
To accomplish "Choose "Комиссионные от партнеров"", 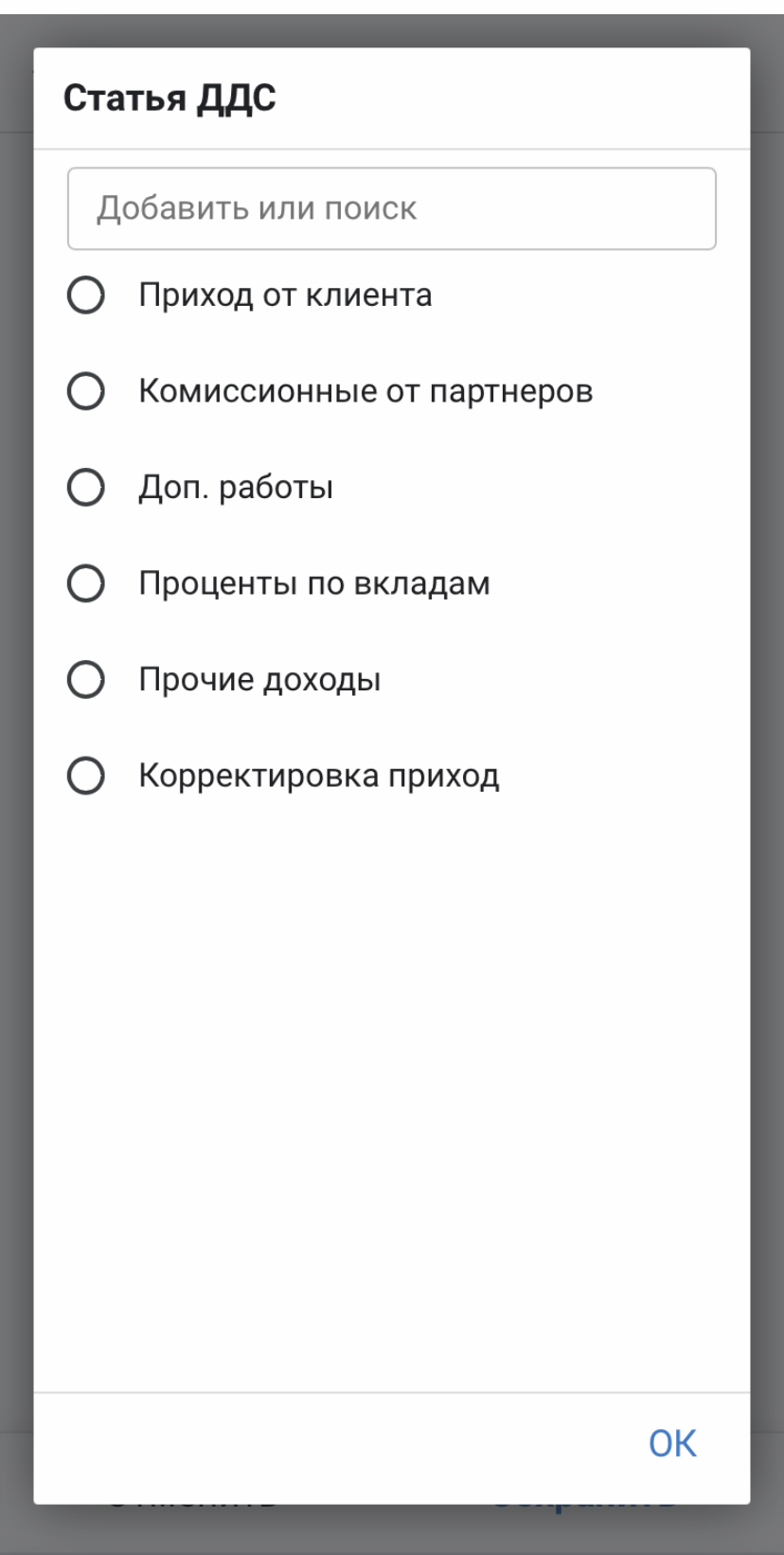I will [391, 391].
